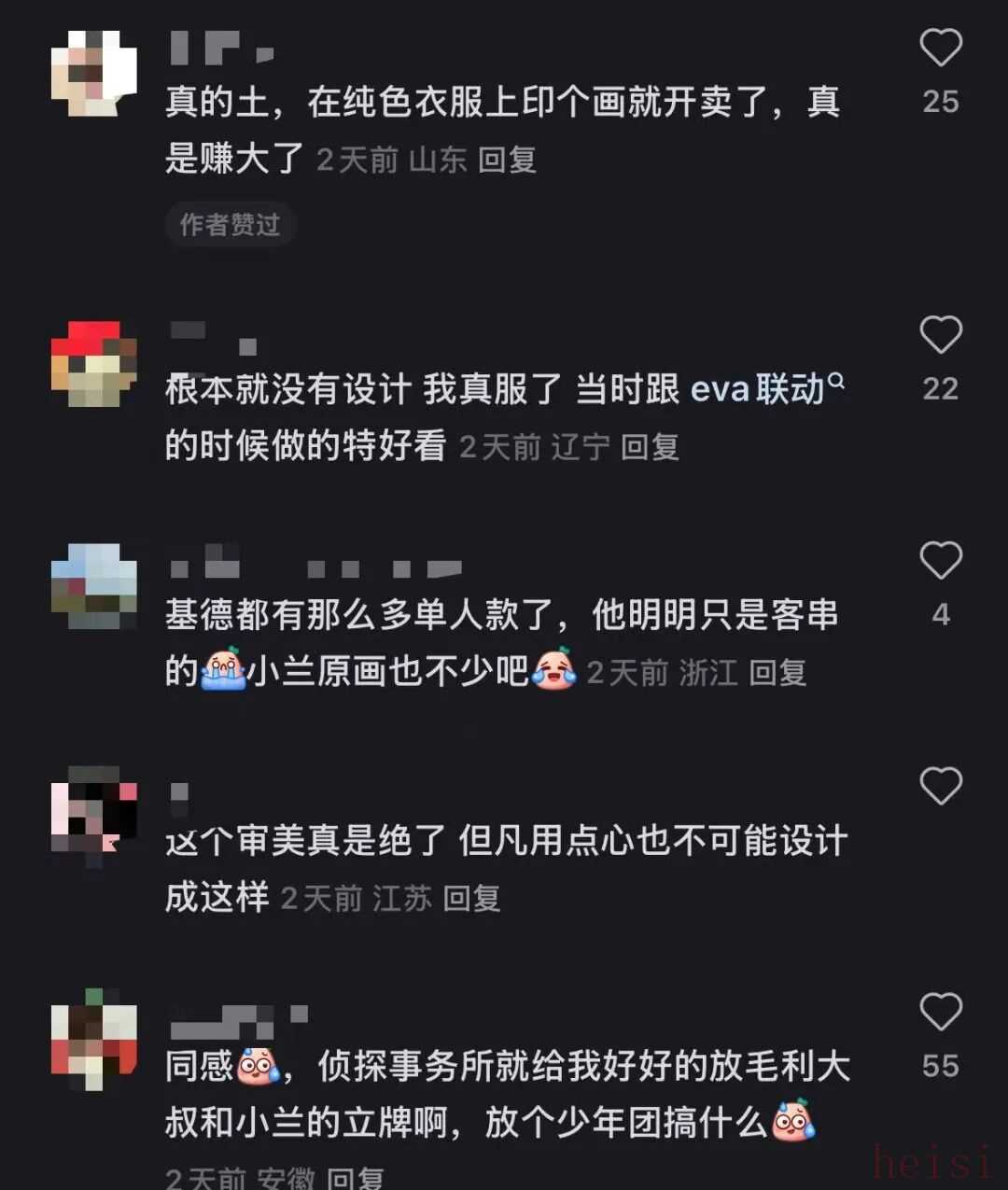
Task: Like the comment starting with 基德都有那么多单人款了
Action: 940,562
